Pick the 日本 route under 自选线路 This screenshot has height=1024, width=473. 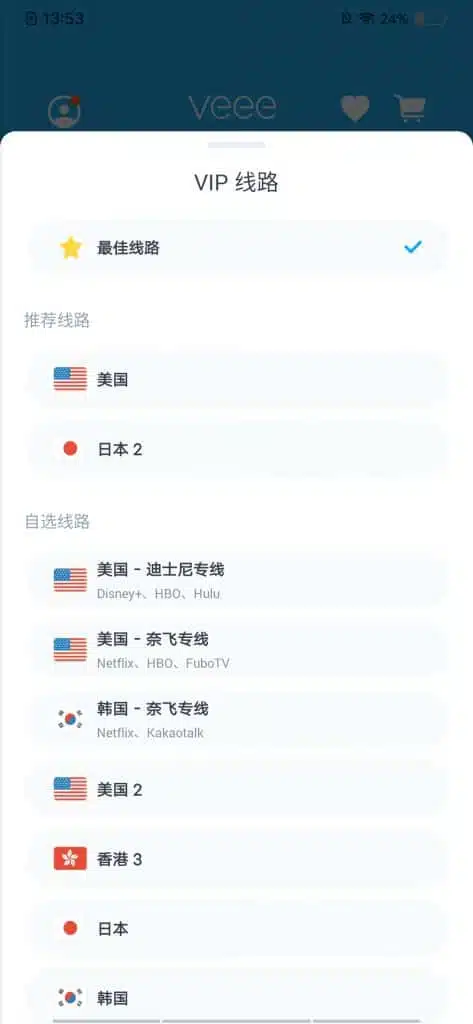pos(236,928)
